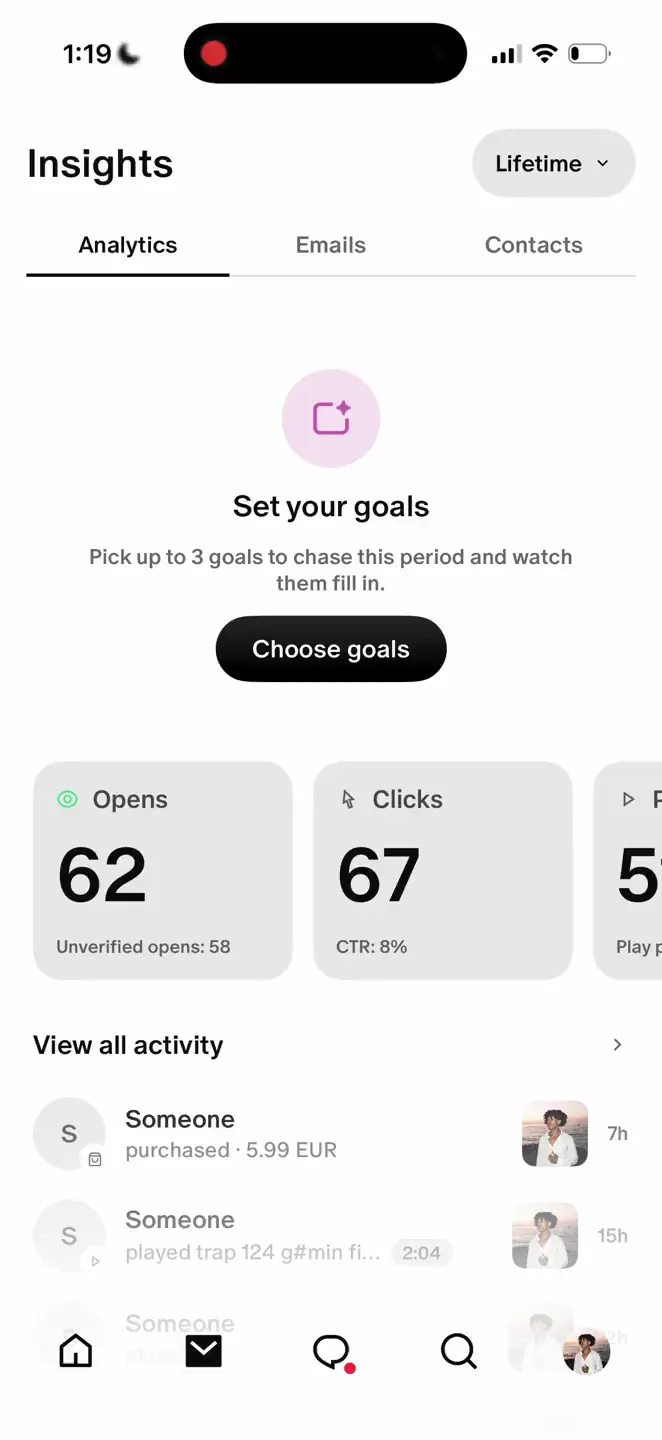Open the mail envelope tab
This screenshot has height=1440, width=662.
point(204,1352)
